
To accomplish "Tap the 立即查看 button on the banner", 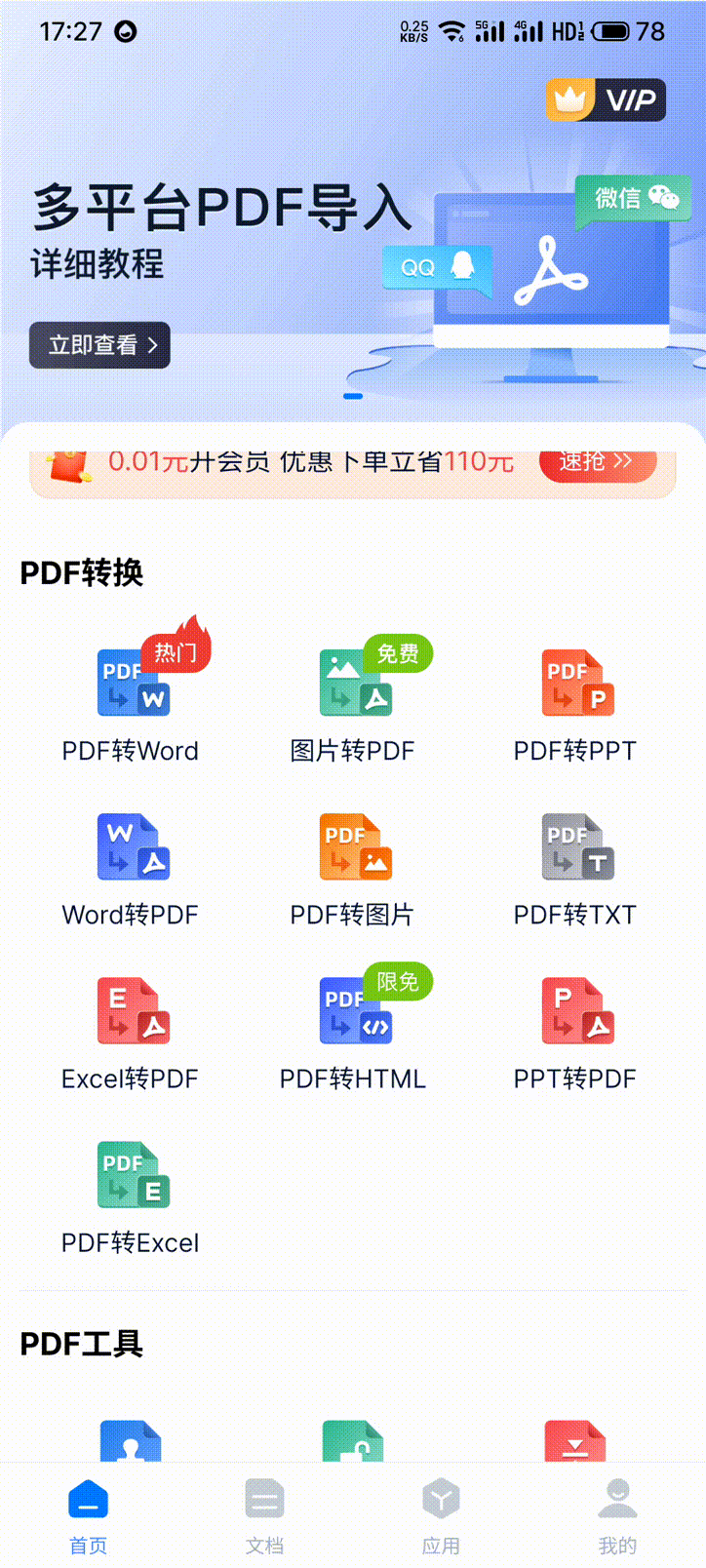I will pos(99,345).
